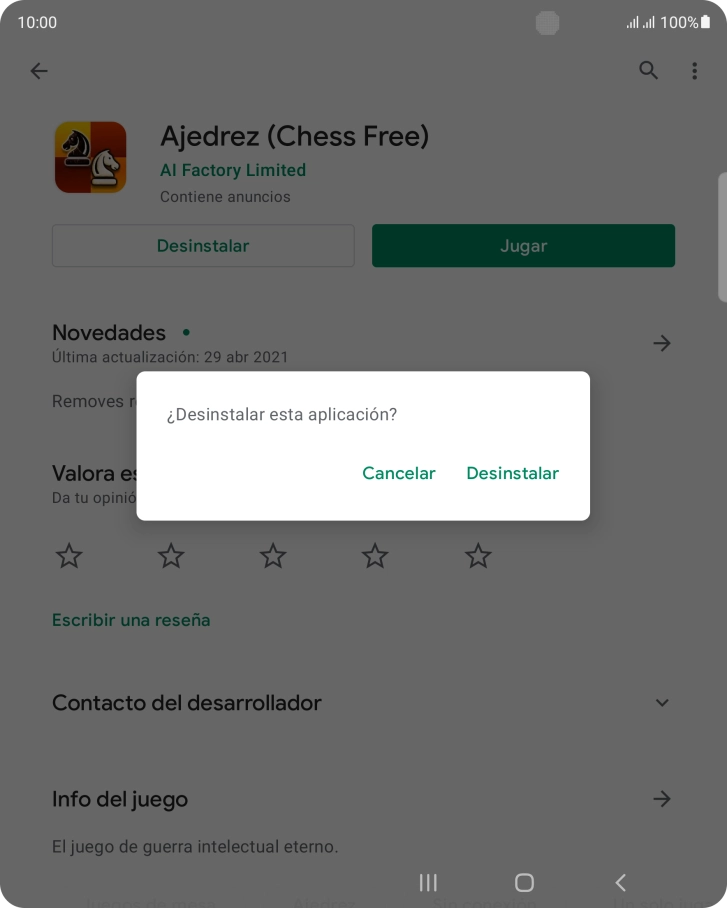Image resolution: width=727 pixels, height=908 pixels.
Task: Cancel the uninstall dialog
Action: coord(398,473)
